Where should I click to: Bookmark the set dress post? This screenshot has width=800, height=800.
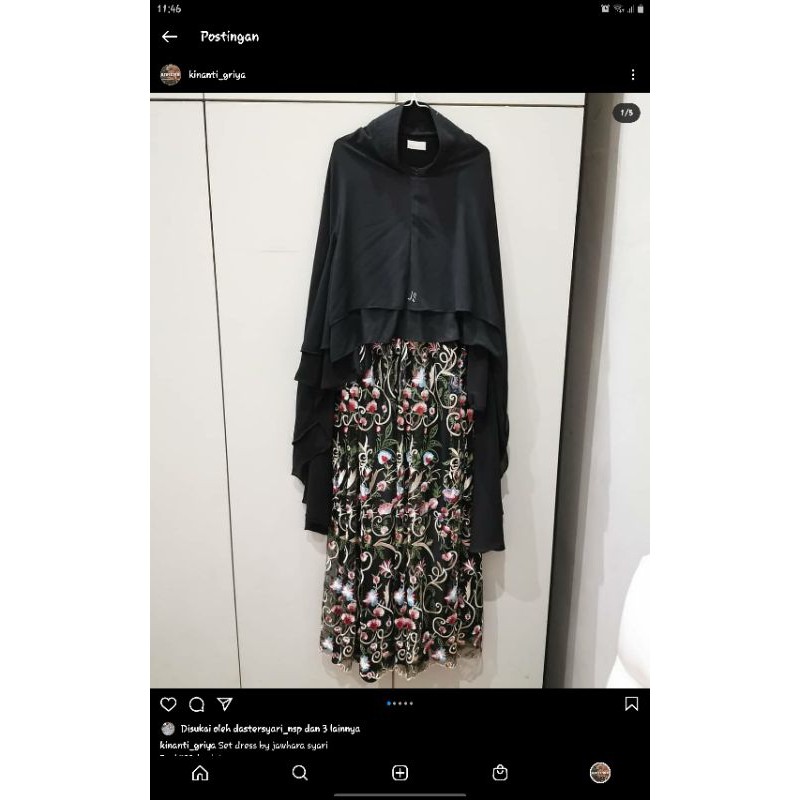click(x=631, y=704)
